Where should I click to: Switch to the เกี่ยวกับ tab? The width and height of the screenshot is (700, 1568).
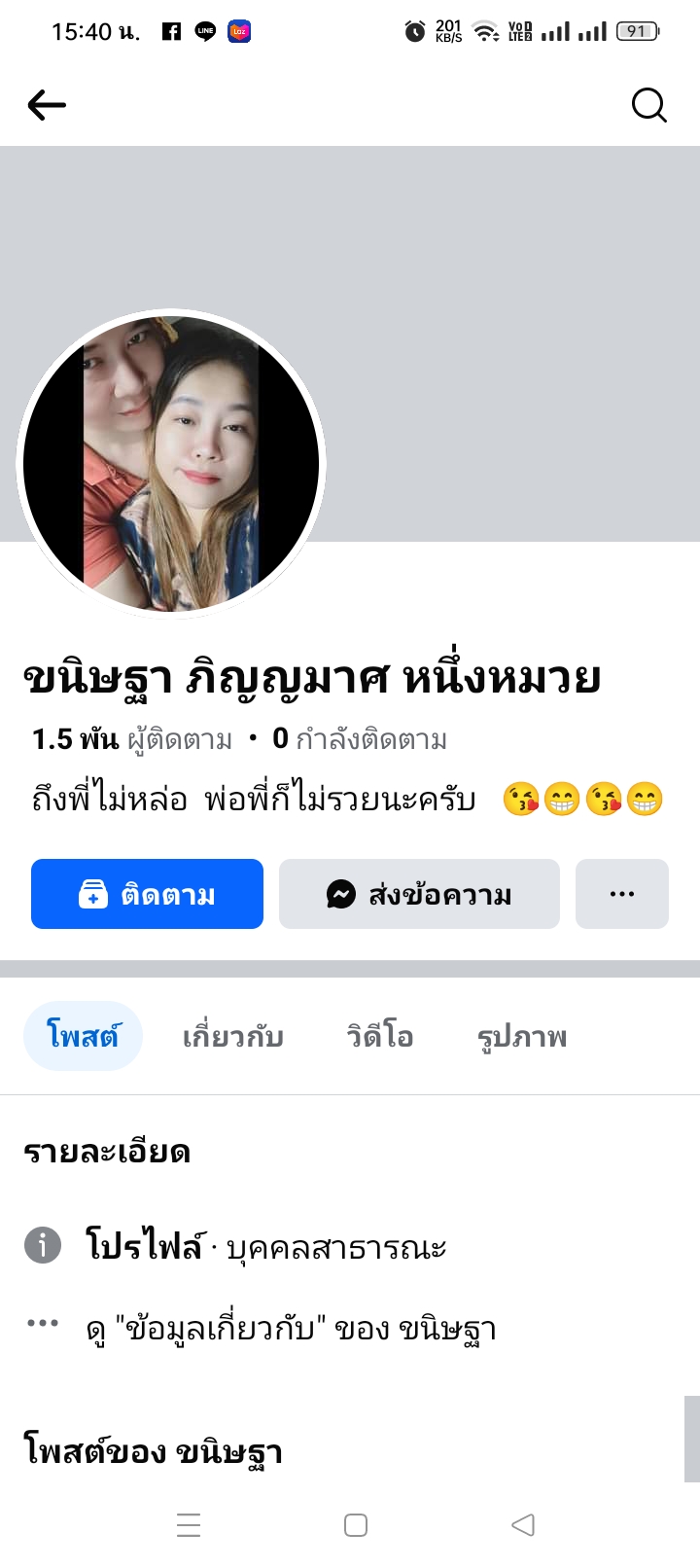tap(233, 1036)
